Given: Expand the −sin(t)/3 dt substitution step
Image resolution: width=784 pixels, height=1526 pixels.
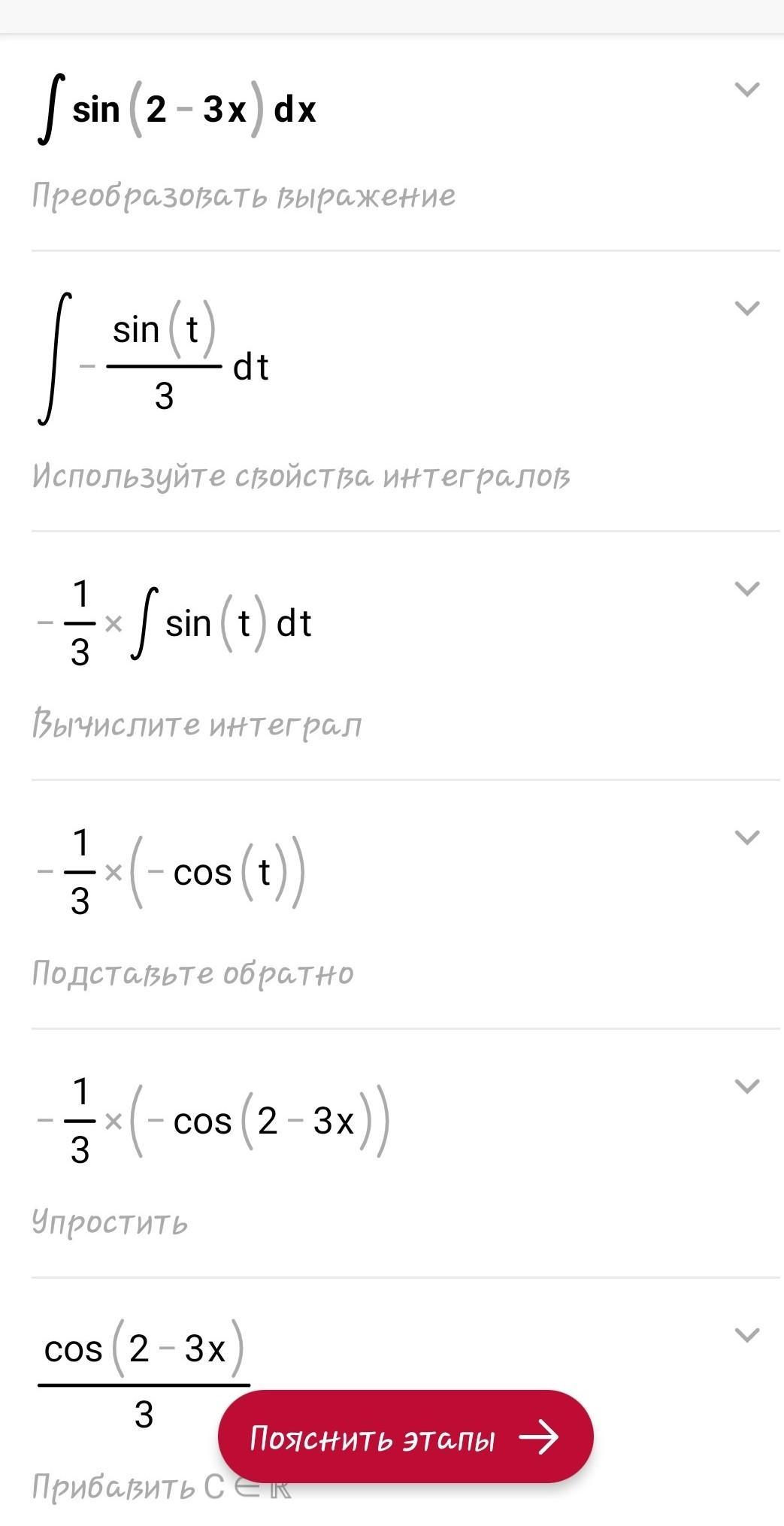Looking at the screenshot, I should (746, 308).
